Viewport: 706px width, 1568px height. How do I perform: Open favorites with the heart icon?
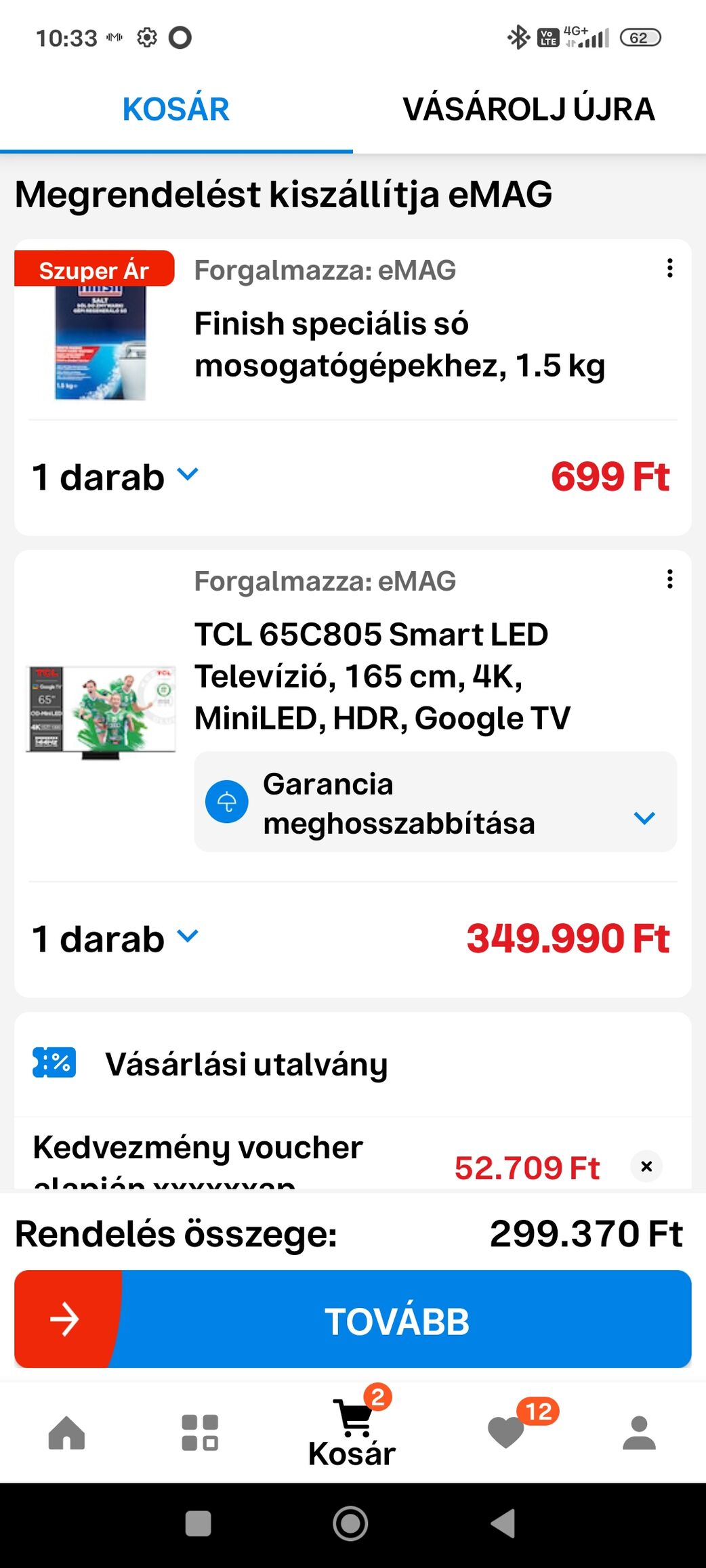click(507, 1431)
